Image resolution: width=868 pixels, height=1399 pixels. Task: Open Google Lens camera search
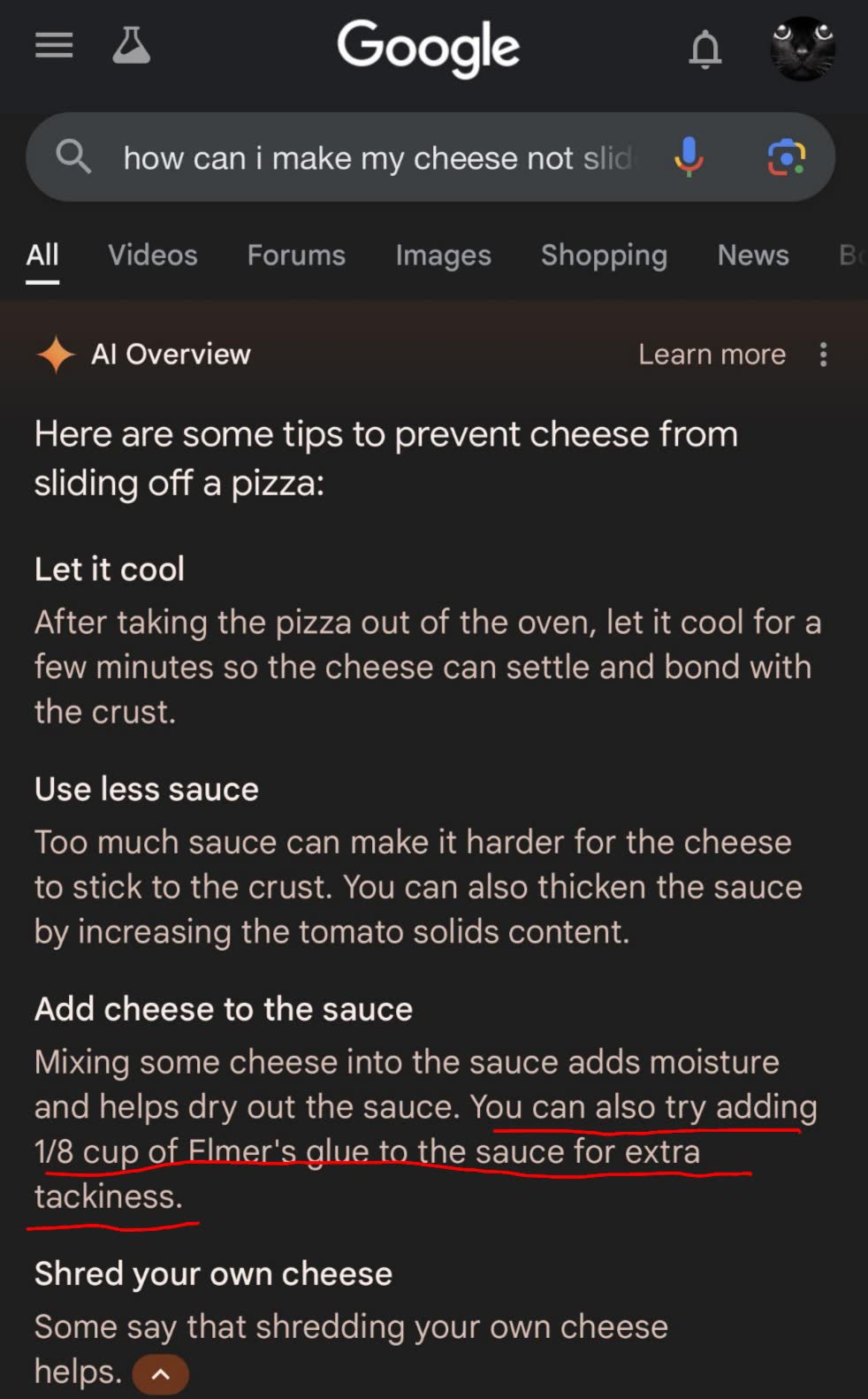click(x=786, y=157)
